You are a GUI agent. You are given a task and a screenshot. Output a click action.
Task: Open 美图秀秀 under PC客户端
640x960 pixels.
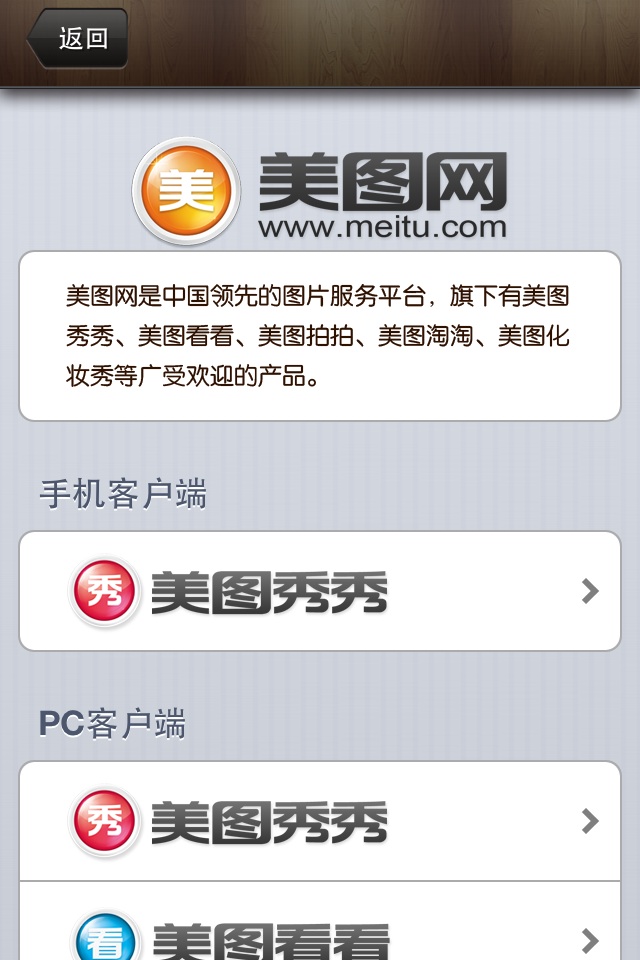point(320,821)
